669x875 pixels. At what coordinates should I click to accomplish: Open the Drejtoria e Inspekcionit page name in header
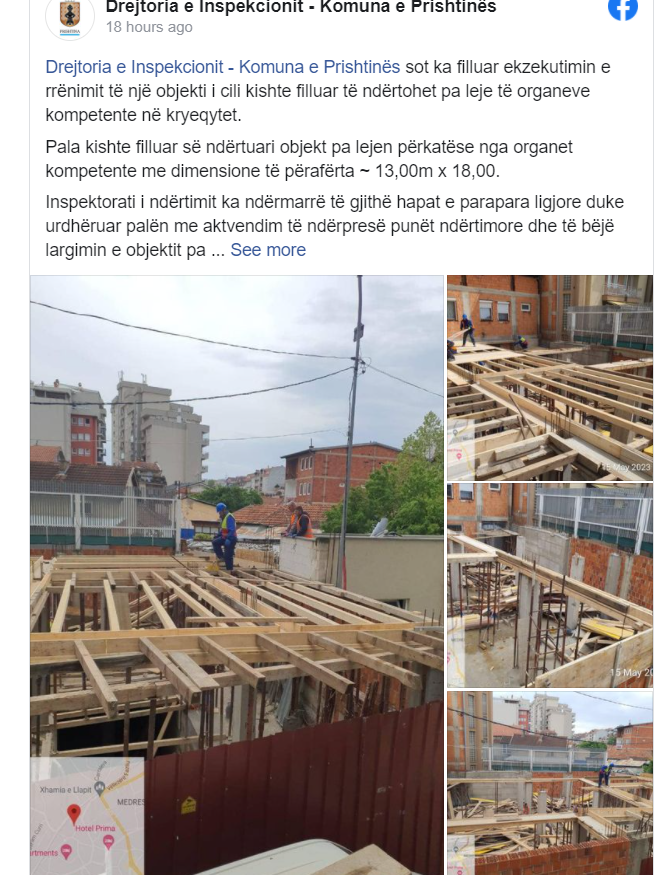click(x=300, y=8)
